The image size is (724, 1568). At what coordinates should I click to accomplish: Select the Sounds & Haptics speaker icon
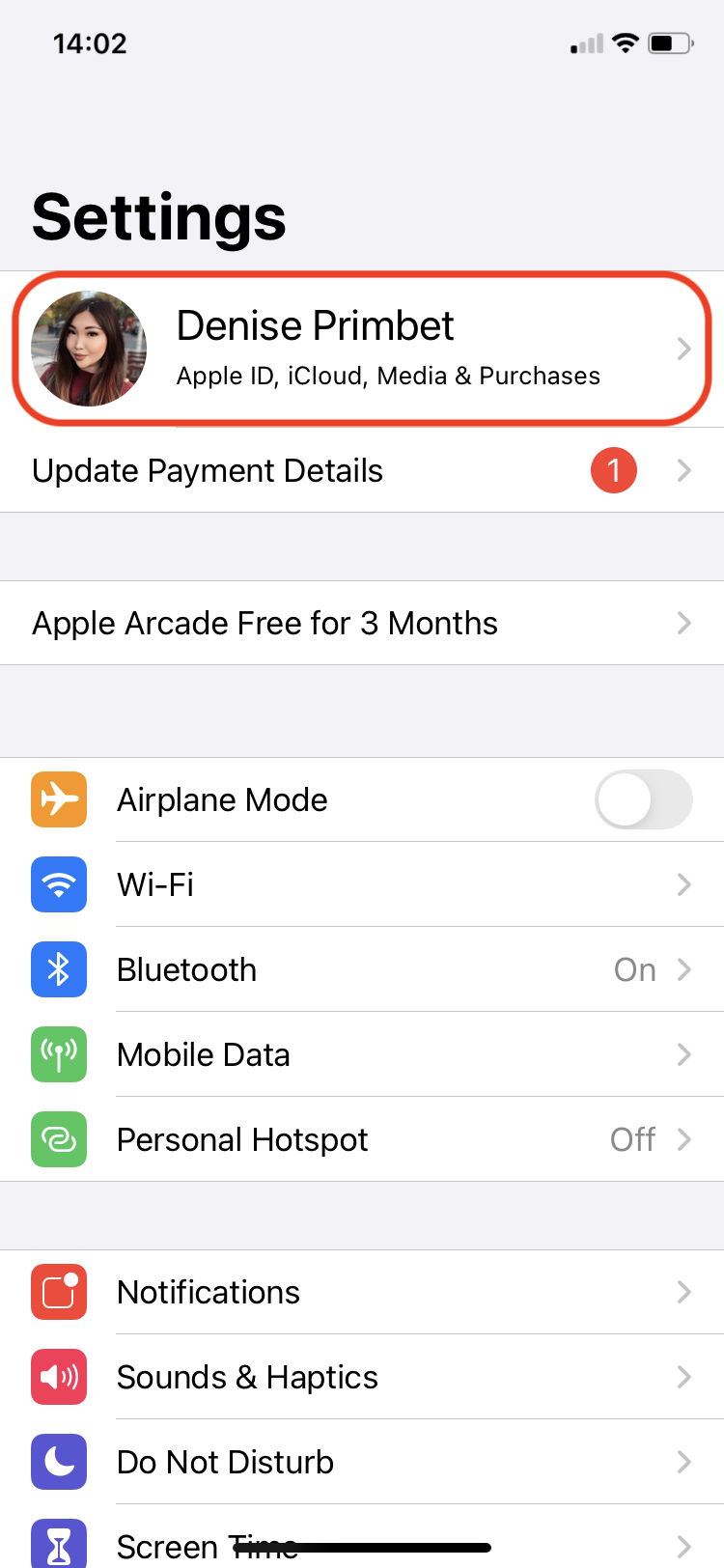point(58,1377)
